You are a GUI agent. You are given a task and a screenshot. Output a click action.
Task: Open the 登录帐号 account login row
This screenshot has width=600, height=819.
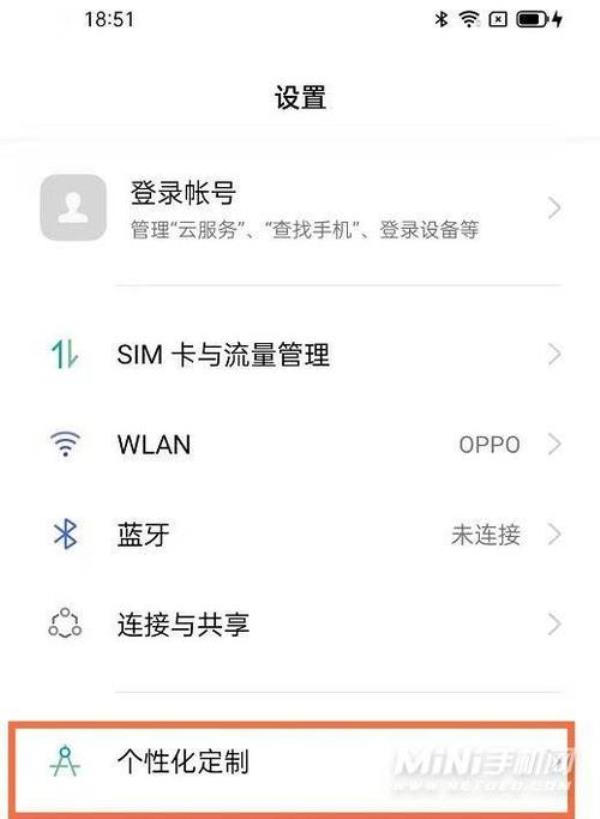pos(300,209)
